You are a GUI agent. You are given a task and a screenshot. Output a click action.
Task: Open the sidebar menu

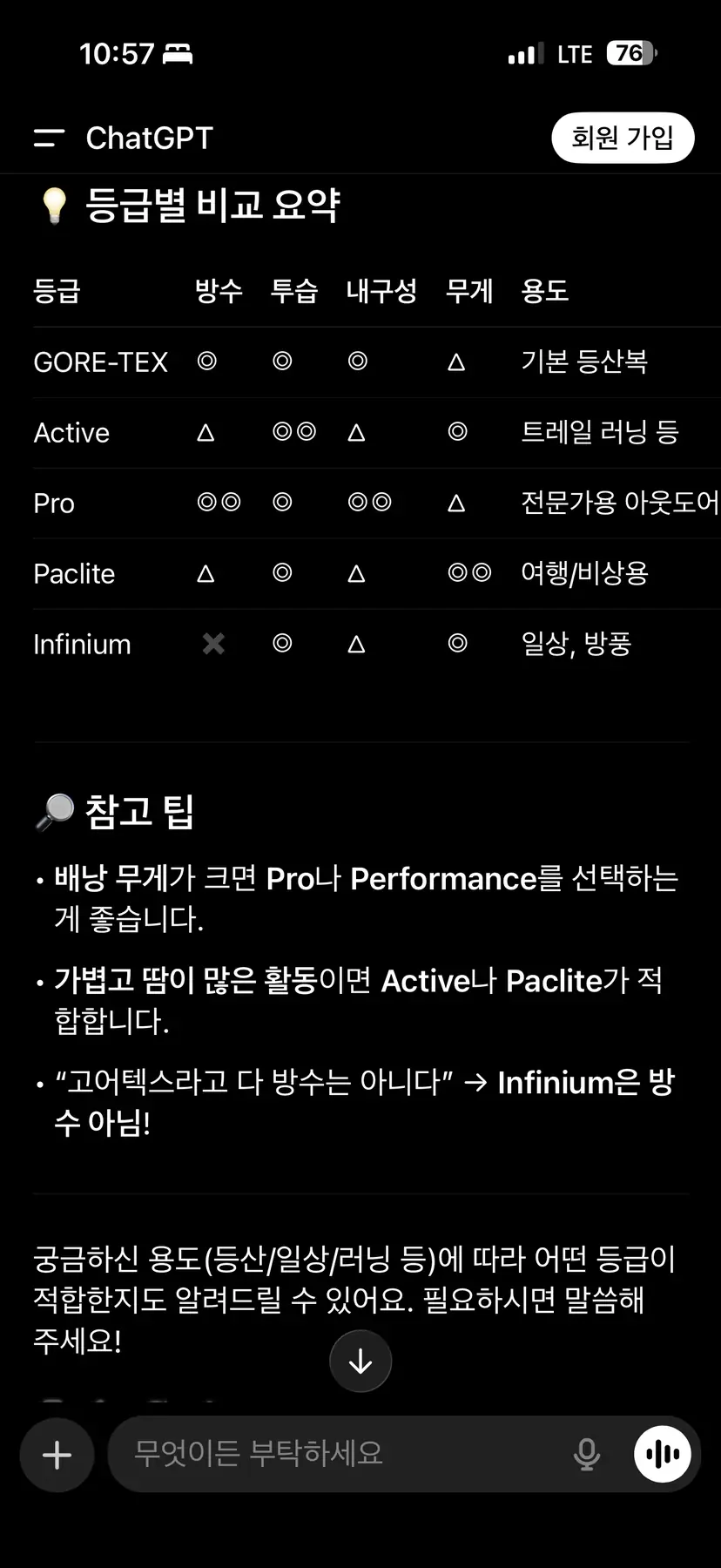coord(49,138)
